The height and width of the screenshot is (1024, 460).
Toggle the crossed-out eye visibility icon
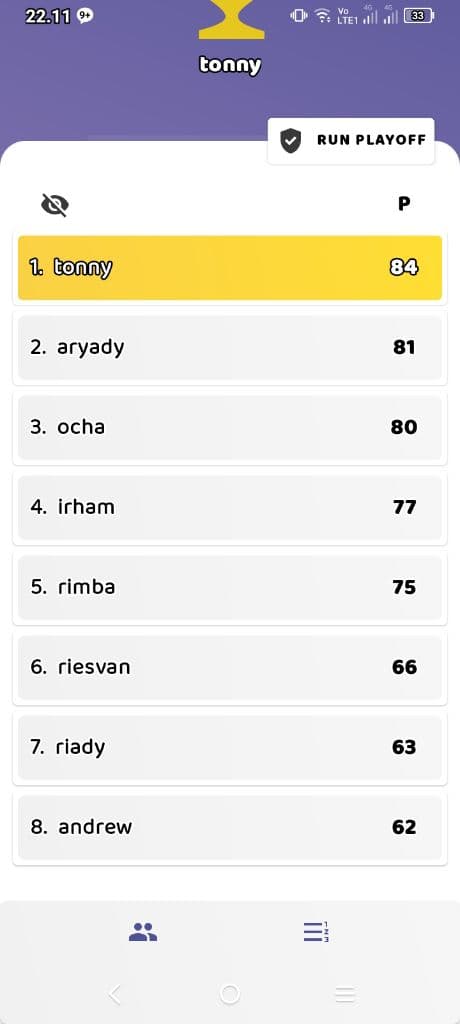coord(55,205)
